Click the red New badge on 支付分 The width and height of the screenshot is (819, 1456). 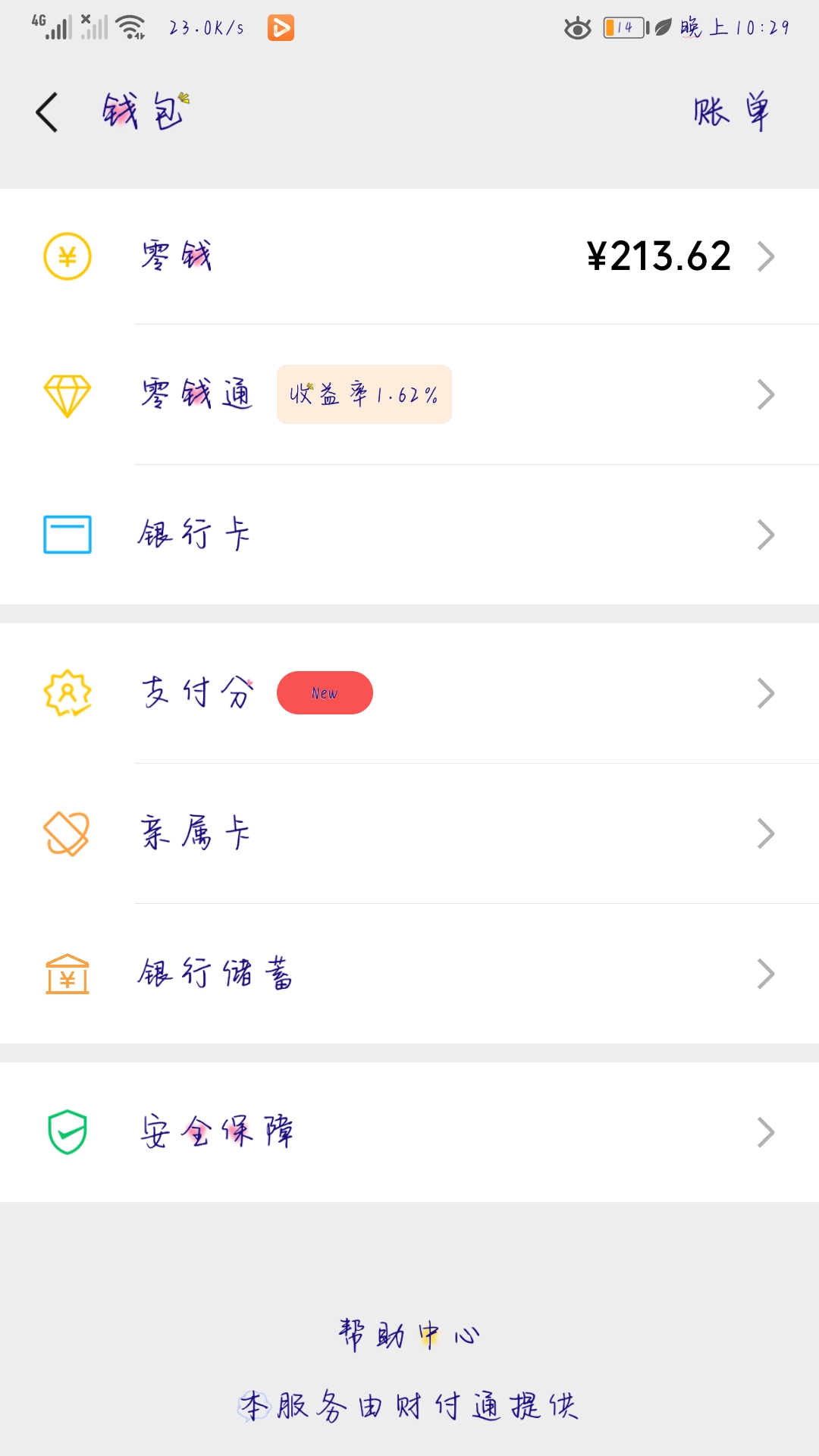click(x=325, y=692)
